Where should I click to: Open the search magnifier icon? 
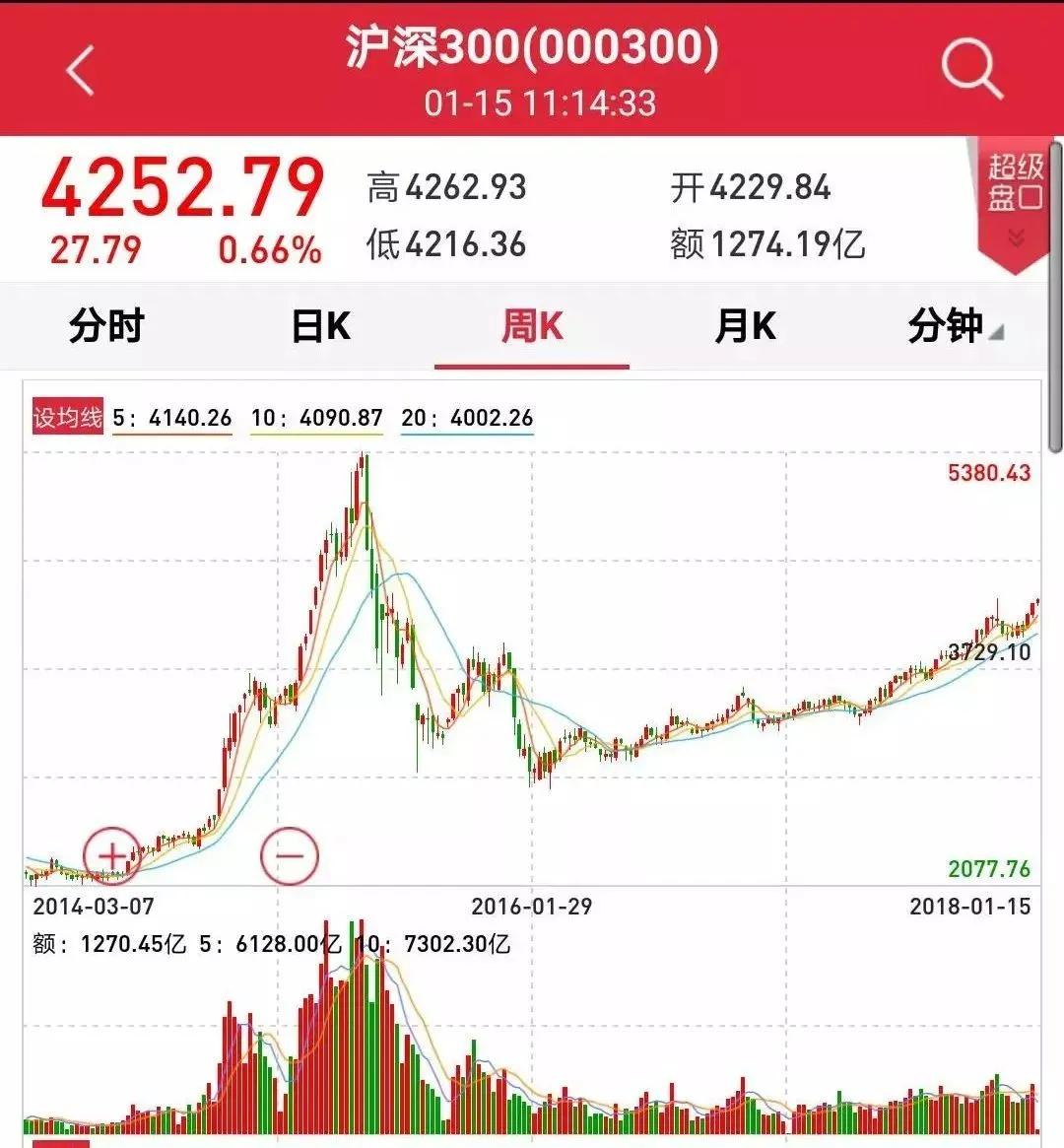tap(970, 65)
